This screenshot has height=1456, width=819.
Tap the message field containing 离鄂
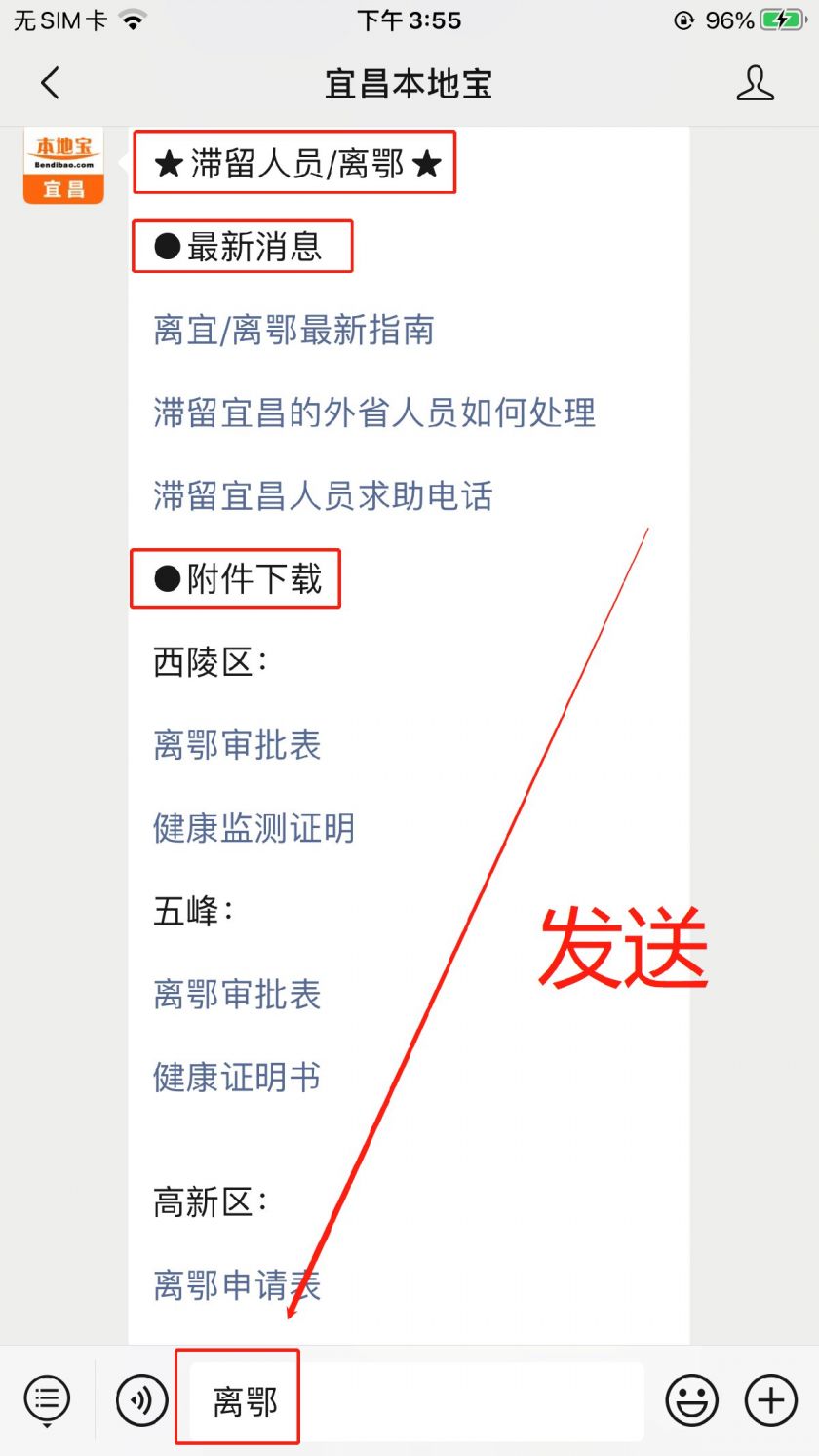pyautogui.click(x=409, y=1401)
